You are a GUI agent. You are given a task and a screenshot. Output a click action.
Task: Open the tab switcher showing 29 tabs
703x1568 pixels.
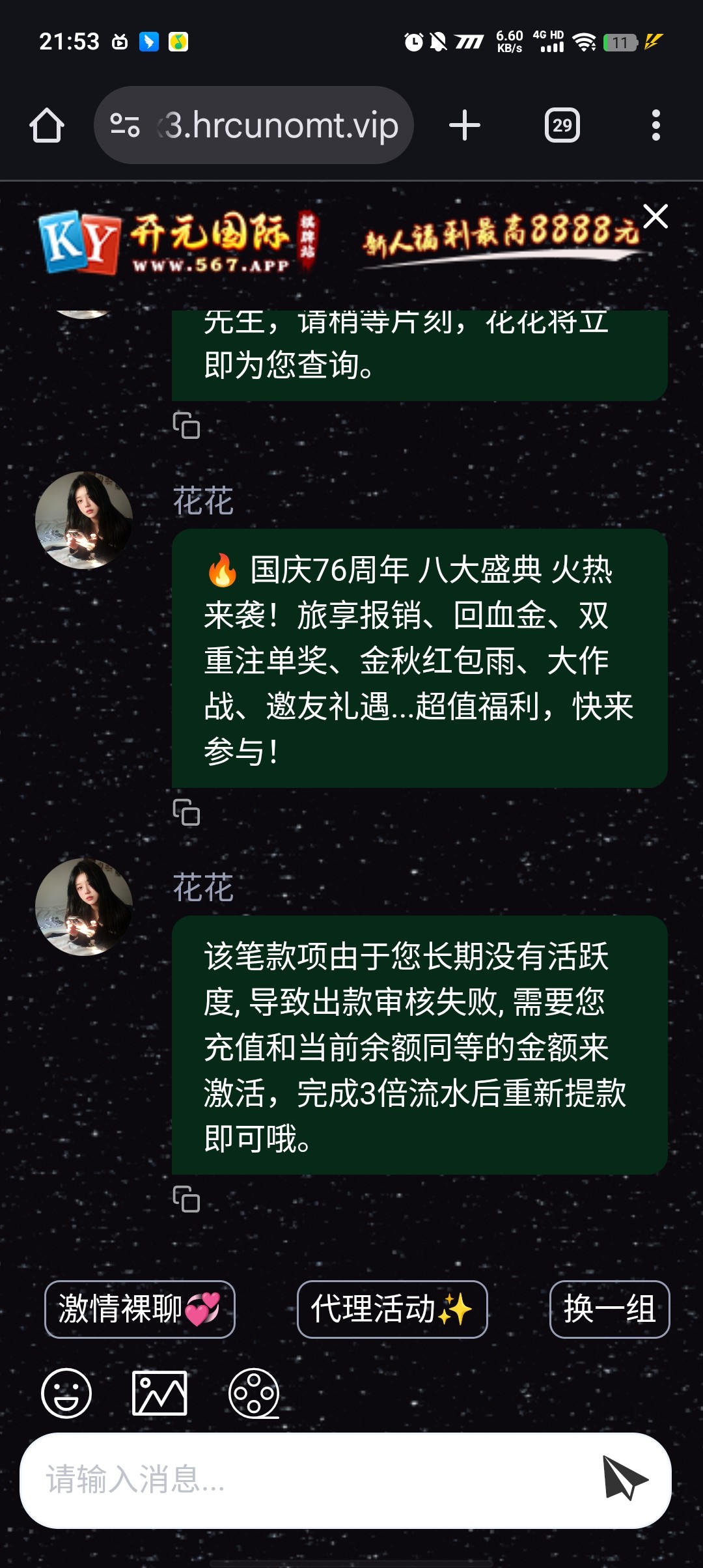coord(561,124)
